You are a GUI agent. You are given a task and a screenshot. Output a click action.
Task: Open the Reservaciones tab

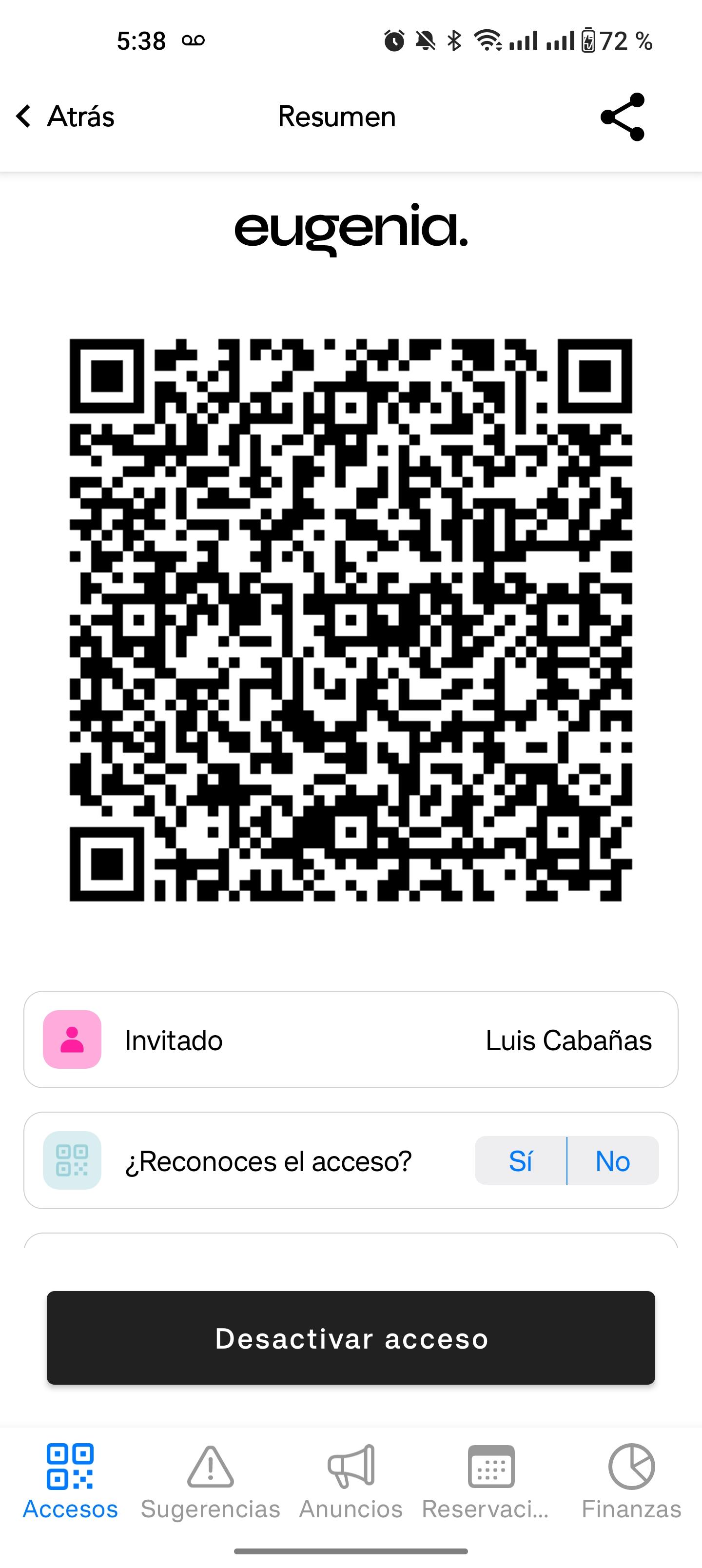491,1482
